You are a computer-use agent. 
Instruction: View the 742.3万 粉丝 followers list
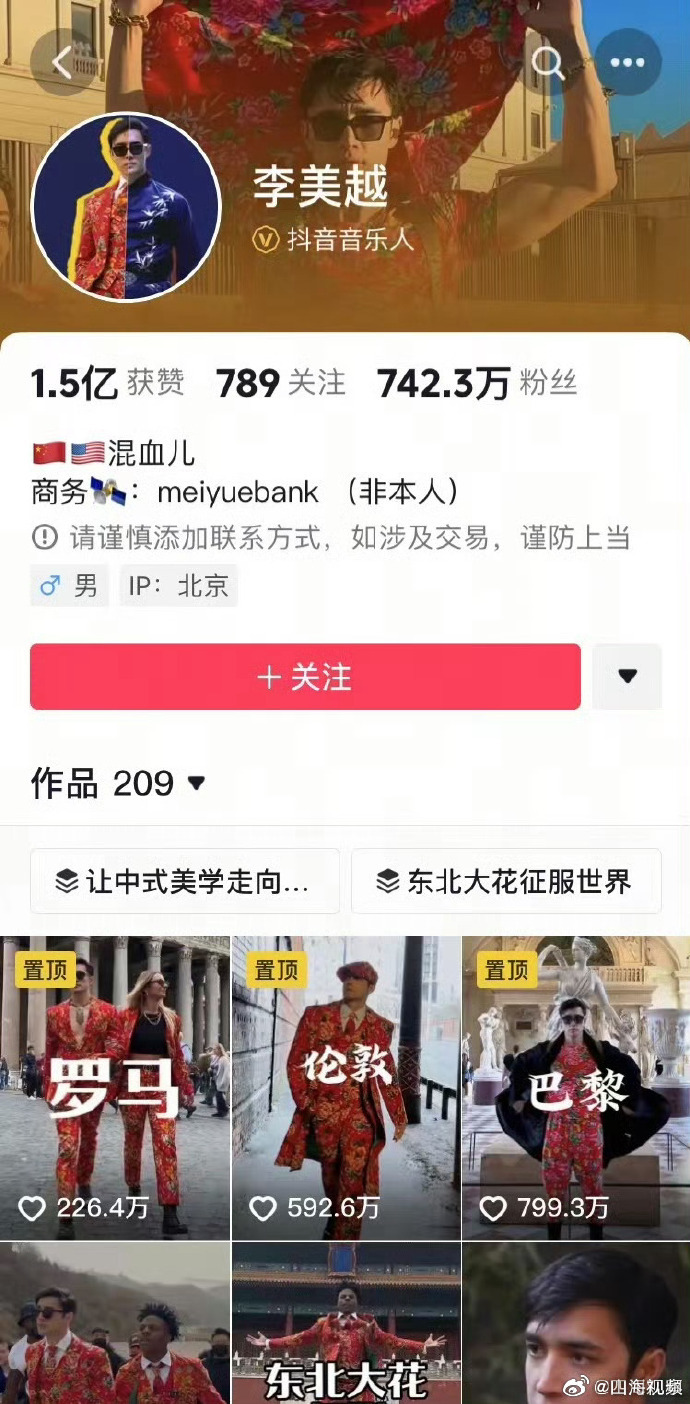pyautogui.click(x=477, y=382)
